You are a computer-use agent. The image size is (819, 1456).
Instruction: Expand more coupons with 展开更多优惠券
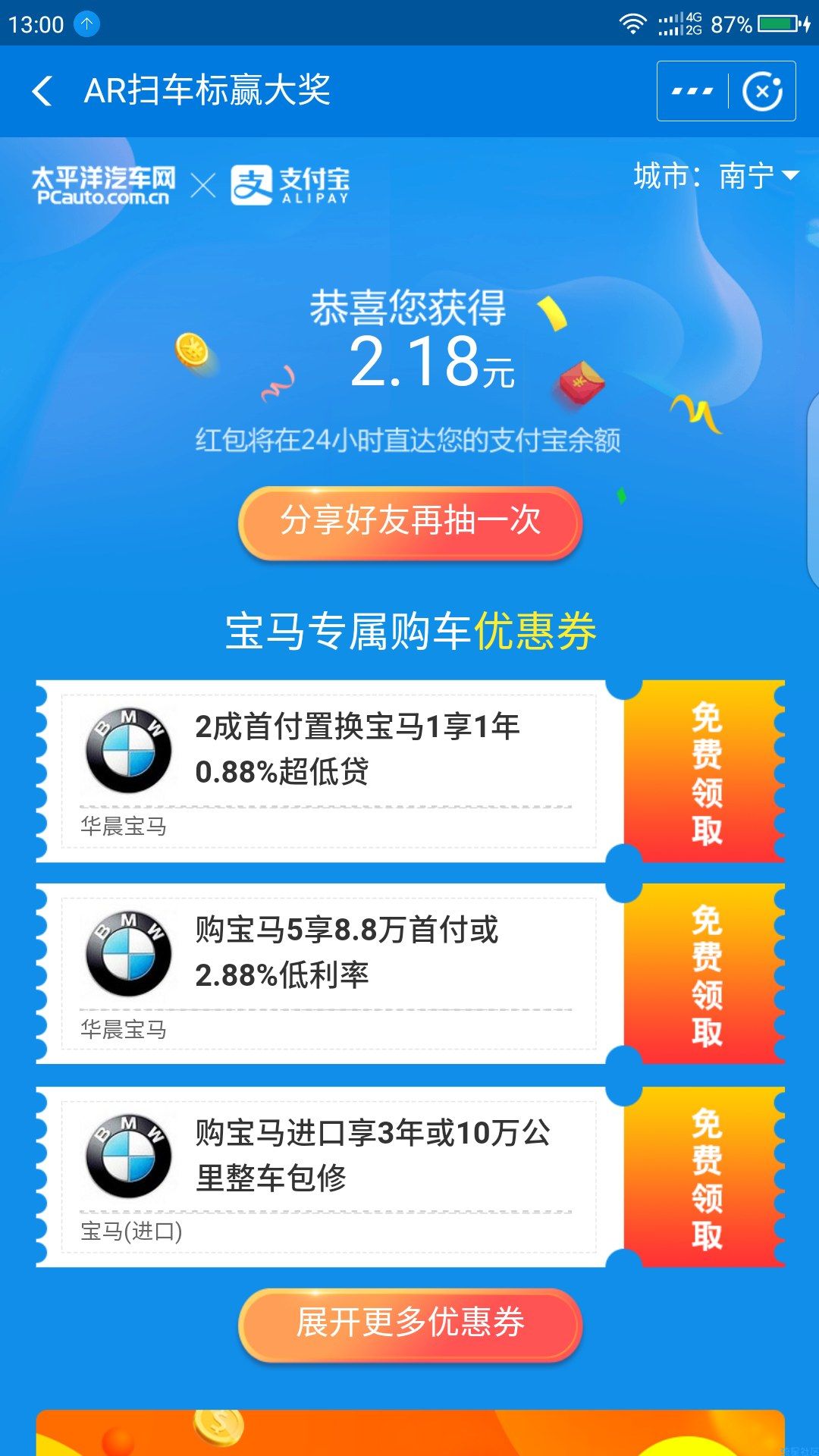(x=409, y=1324)
